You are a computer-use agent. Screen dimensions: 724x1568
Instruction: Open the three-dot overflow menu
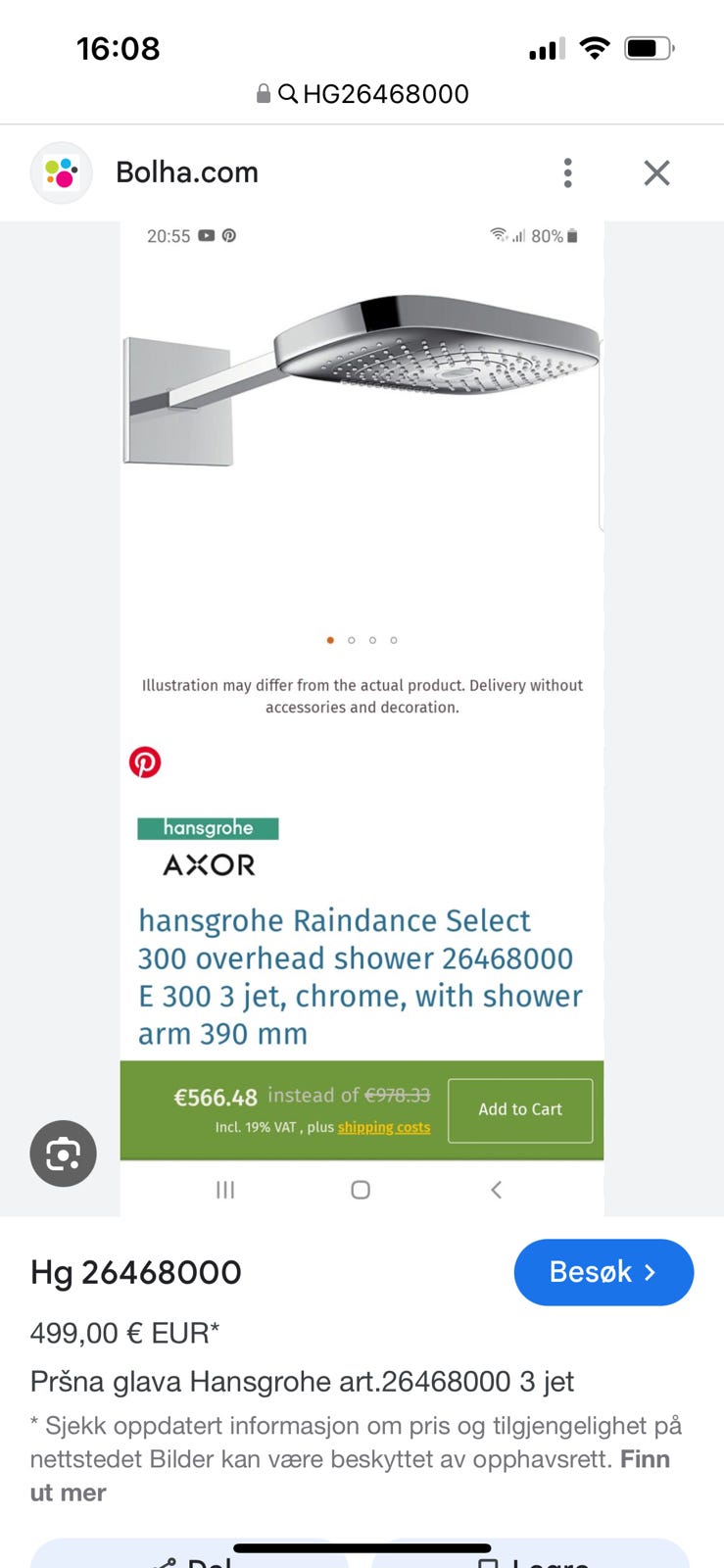point(567,171)
